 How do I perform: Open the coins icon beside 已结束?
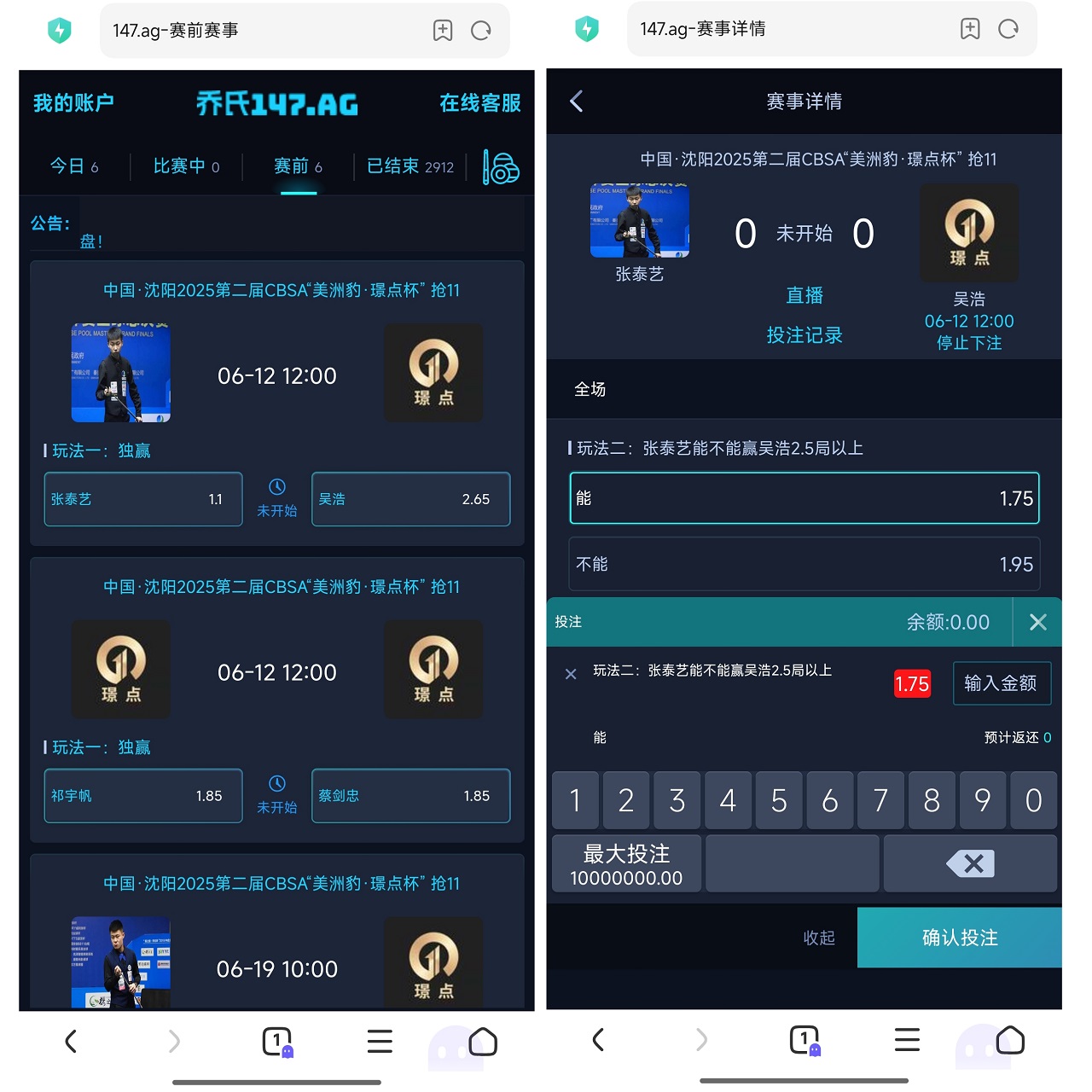tap(501, 167)
